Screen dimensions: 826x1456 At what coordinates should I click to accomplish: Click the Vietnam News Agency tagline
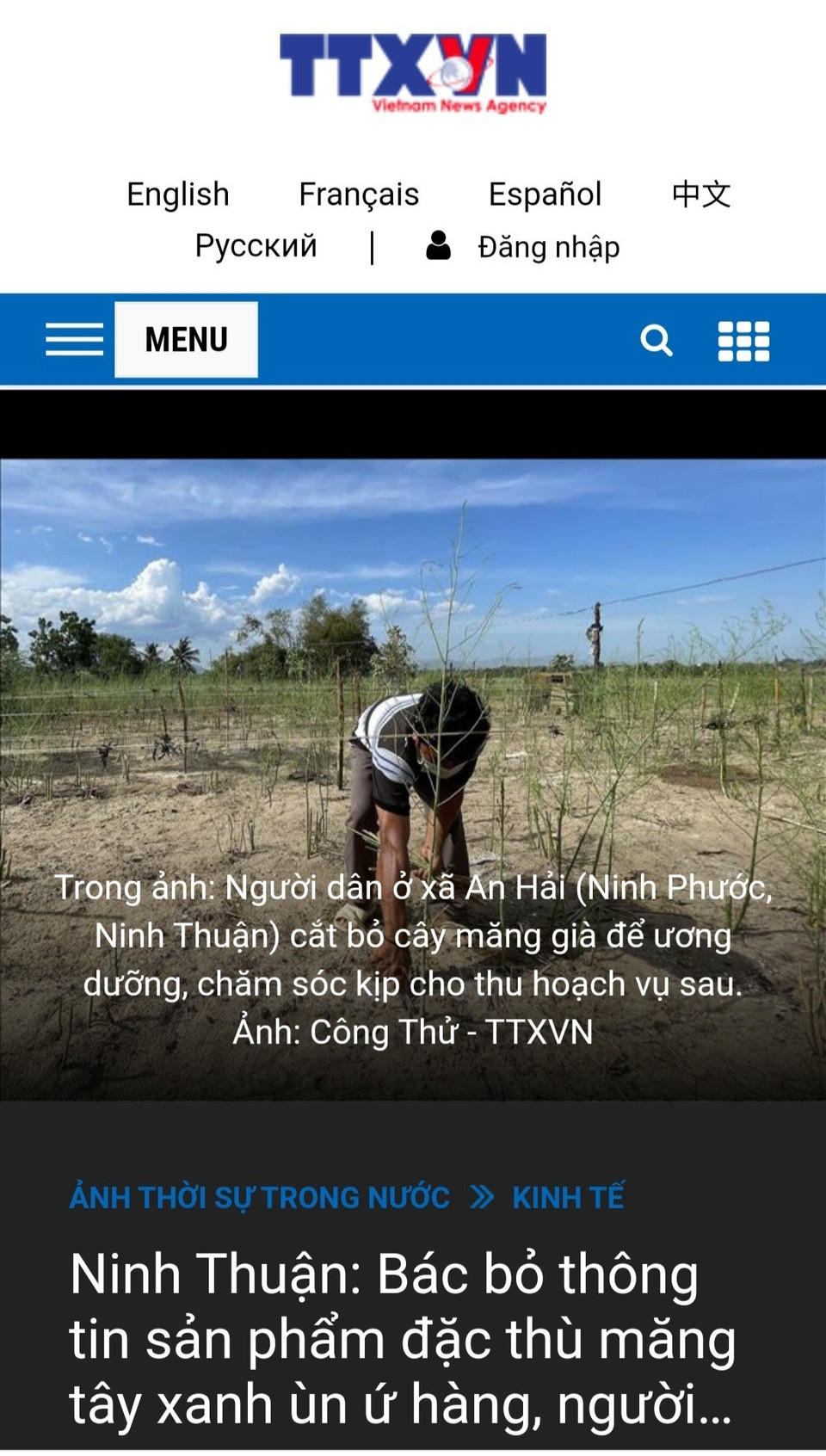point(459,107)
